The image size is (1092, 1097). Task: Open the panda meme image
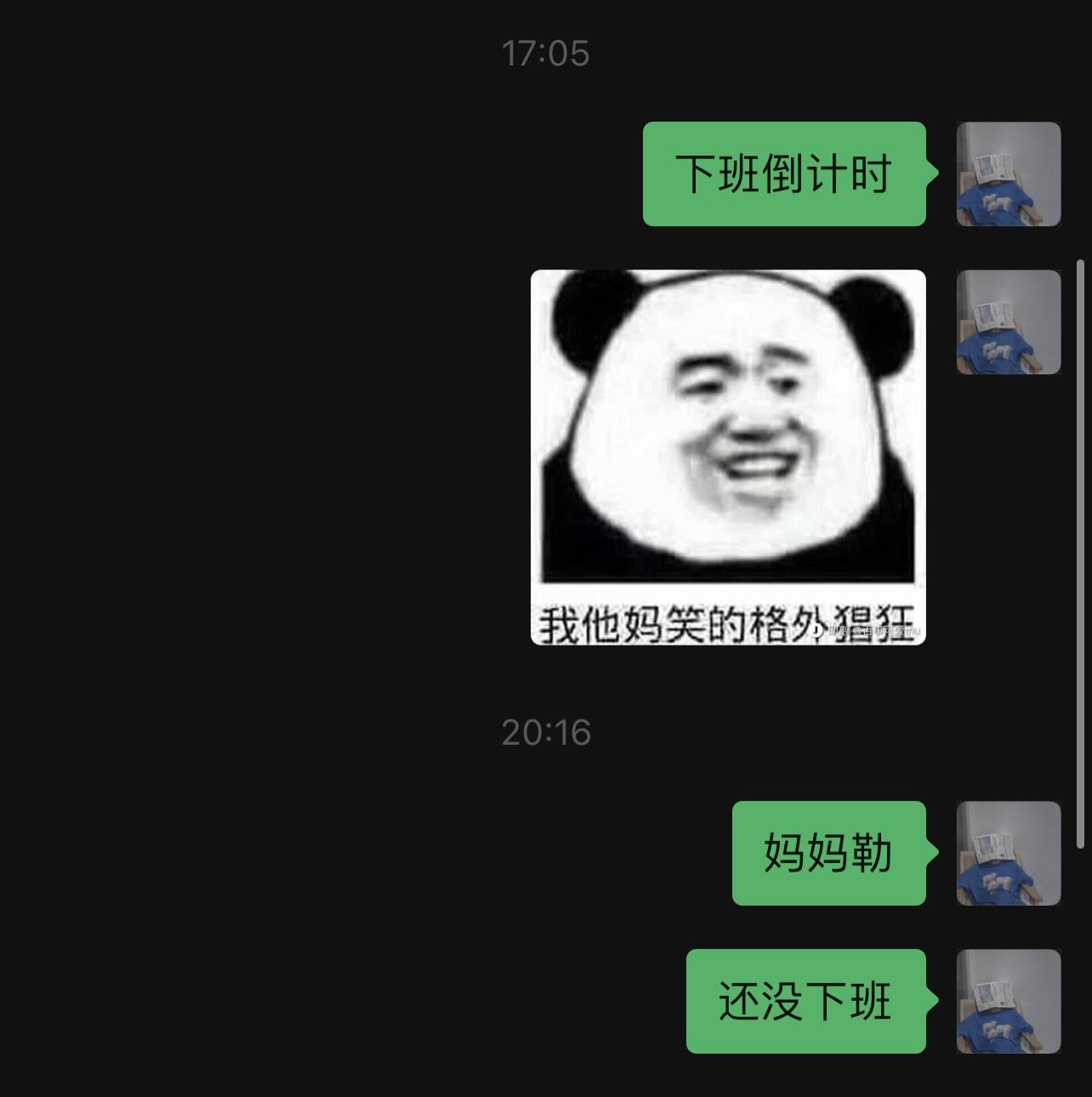click(x=728, y=457)
